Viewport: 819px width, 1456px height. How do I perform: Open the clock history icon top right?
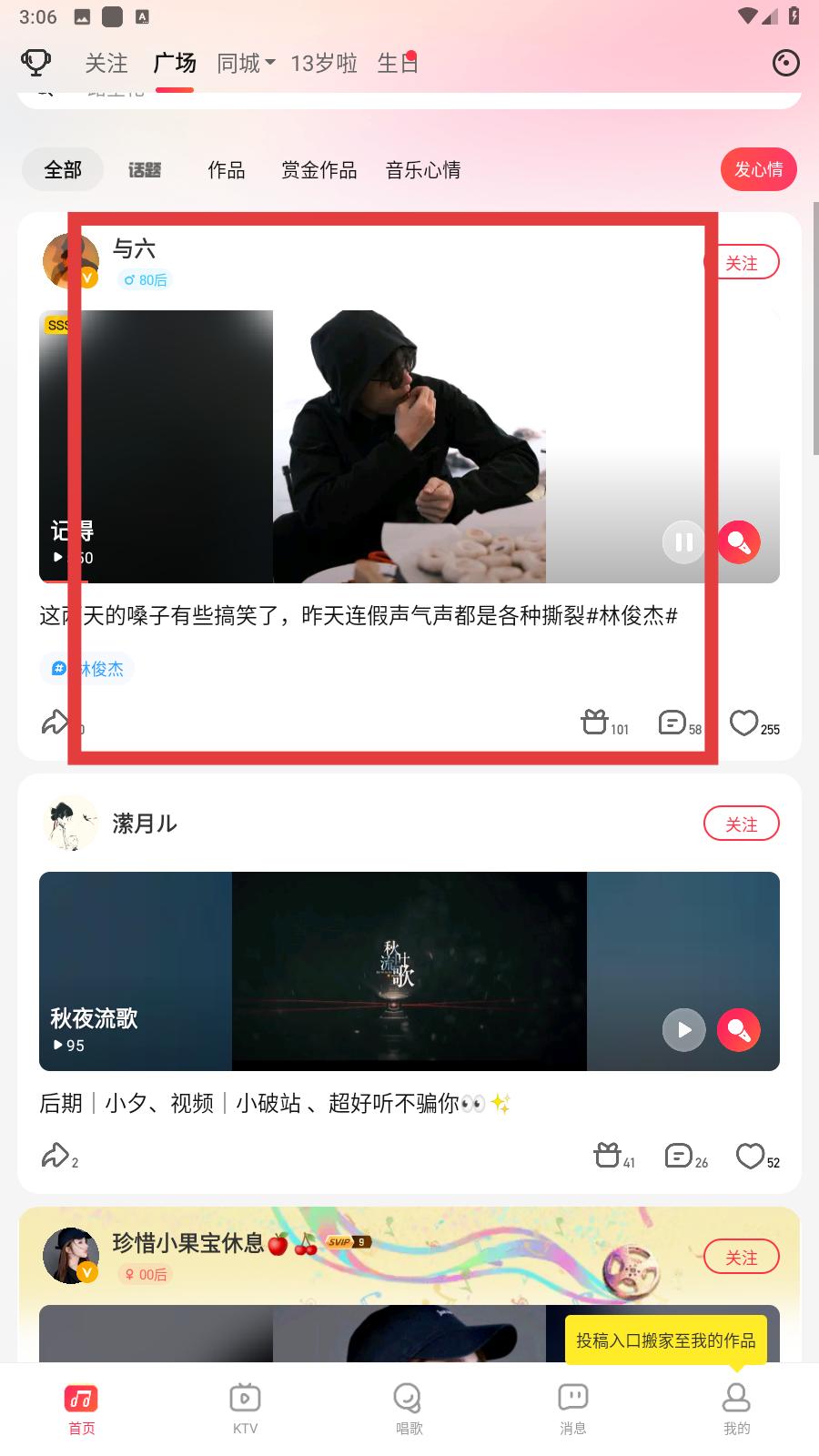click(784, 63)
